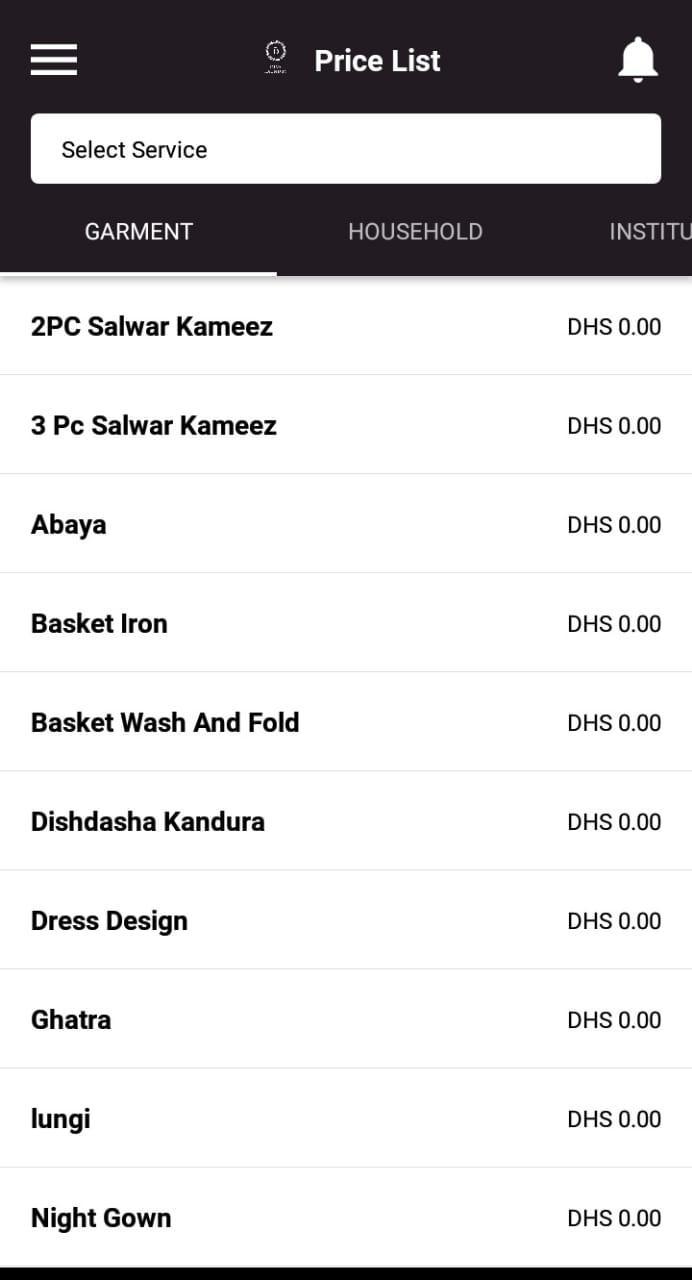This screenshot has width=692, height=1280.
Task: Open the Night Gown row
Action: coord(346,1217)
